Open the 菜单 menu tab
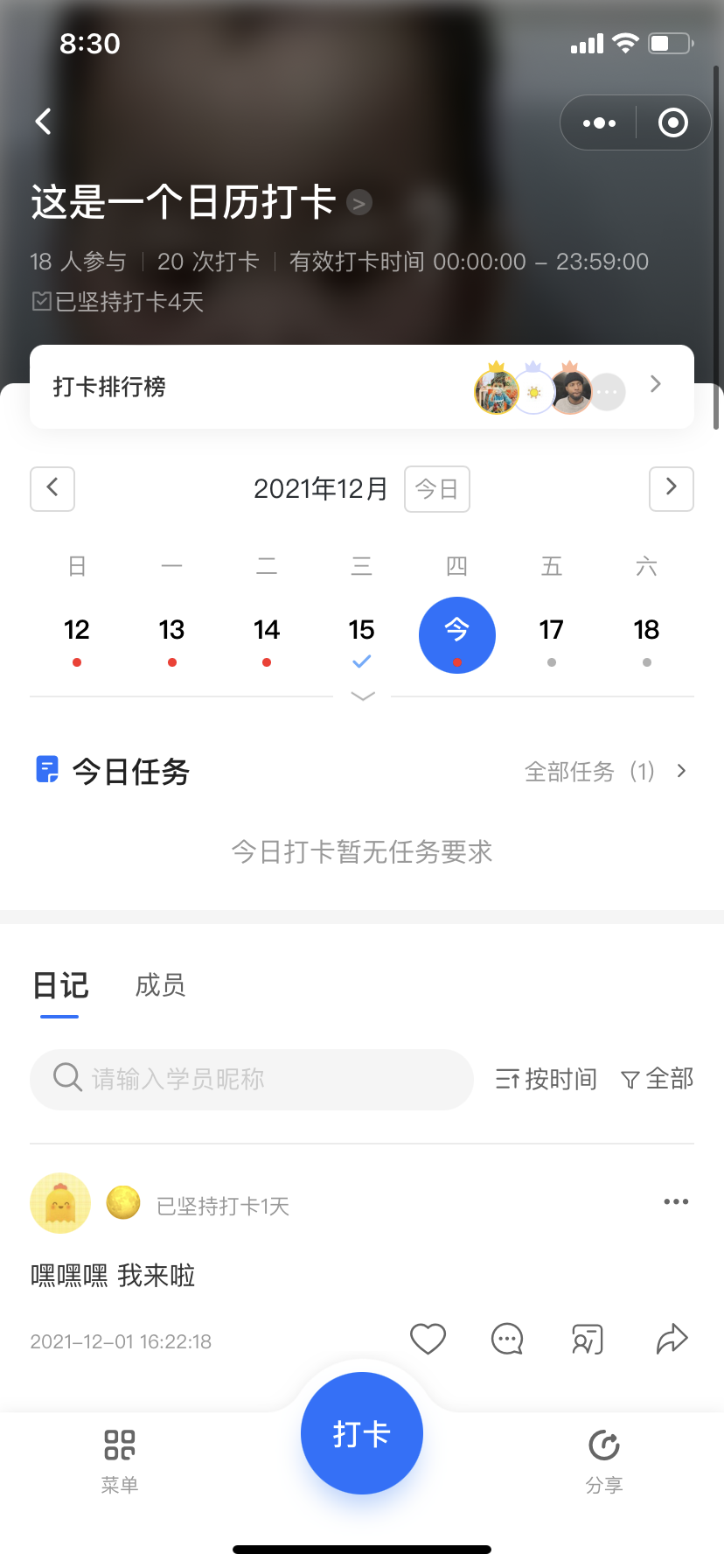The height and width of the screenshot is (1568, 724). 120,1457
